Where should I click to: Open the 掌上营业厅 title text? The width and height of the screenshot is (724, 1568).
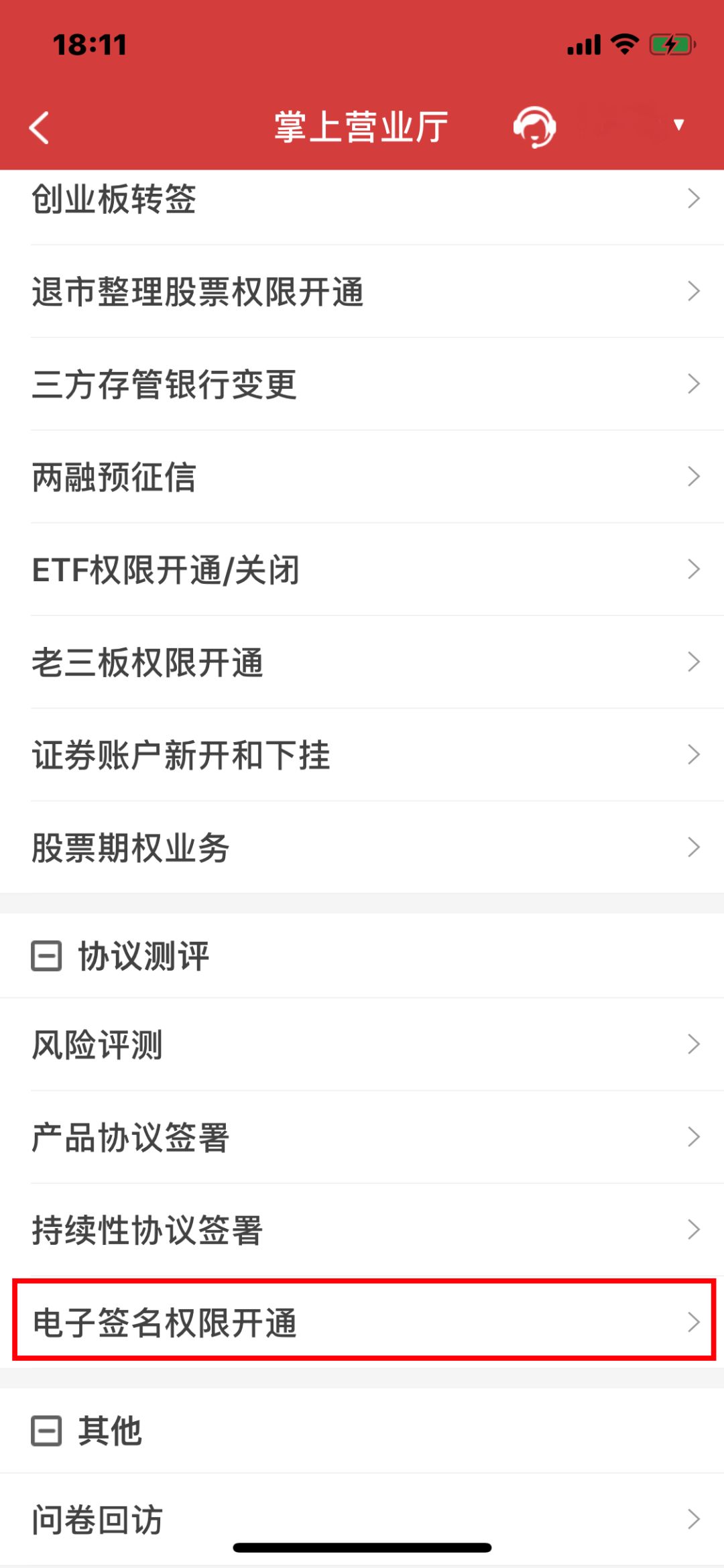(x=362, y=126)
